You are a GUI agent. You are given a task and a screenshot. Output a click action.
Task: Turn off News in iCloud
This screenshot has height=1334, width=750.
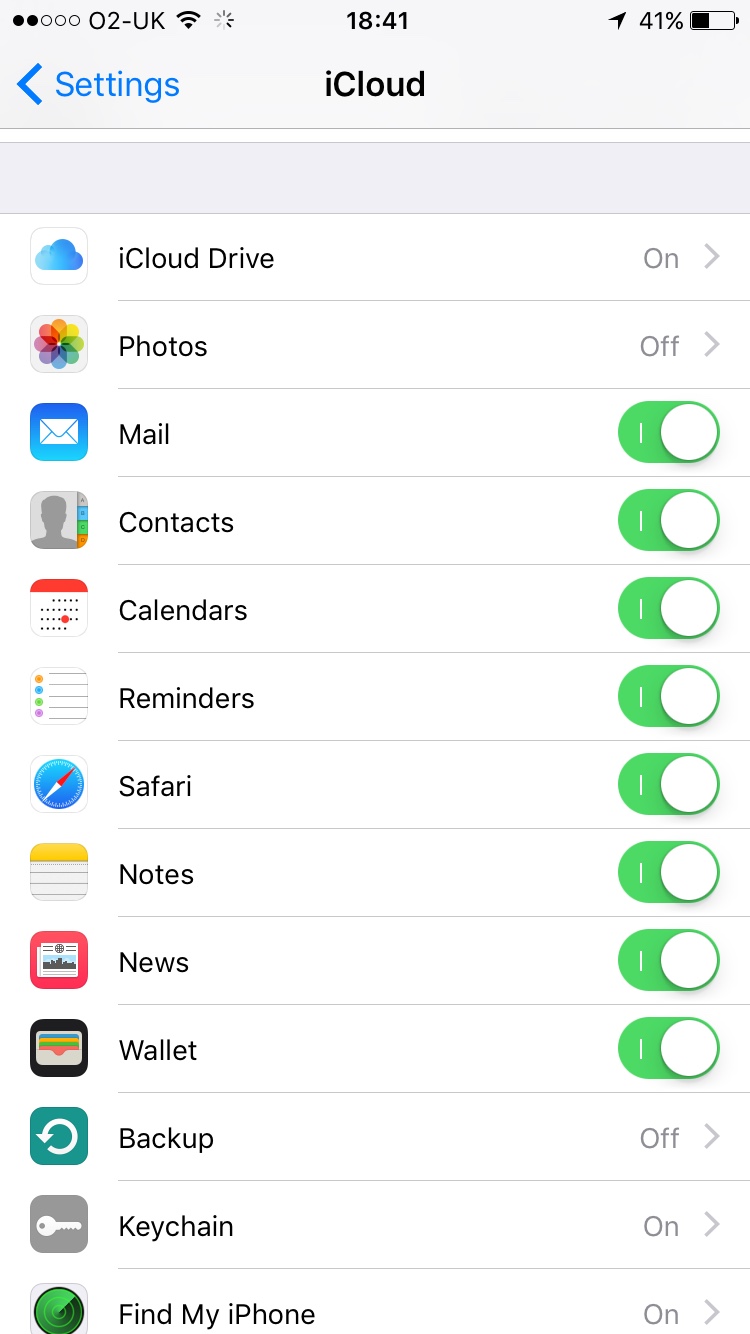coord(668,961)
